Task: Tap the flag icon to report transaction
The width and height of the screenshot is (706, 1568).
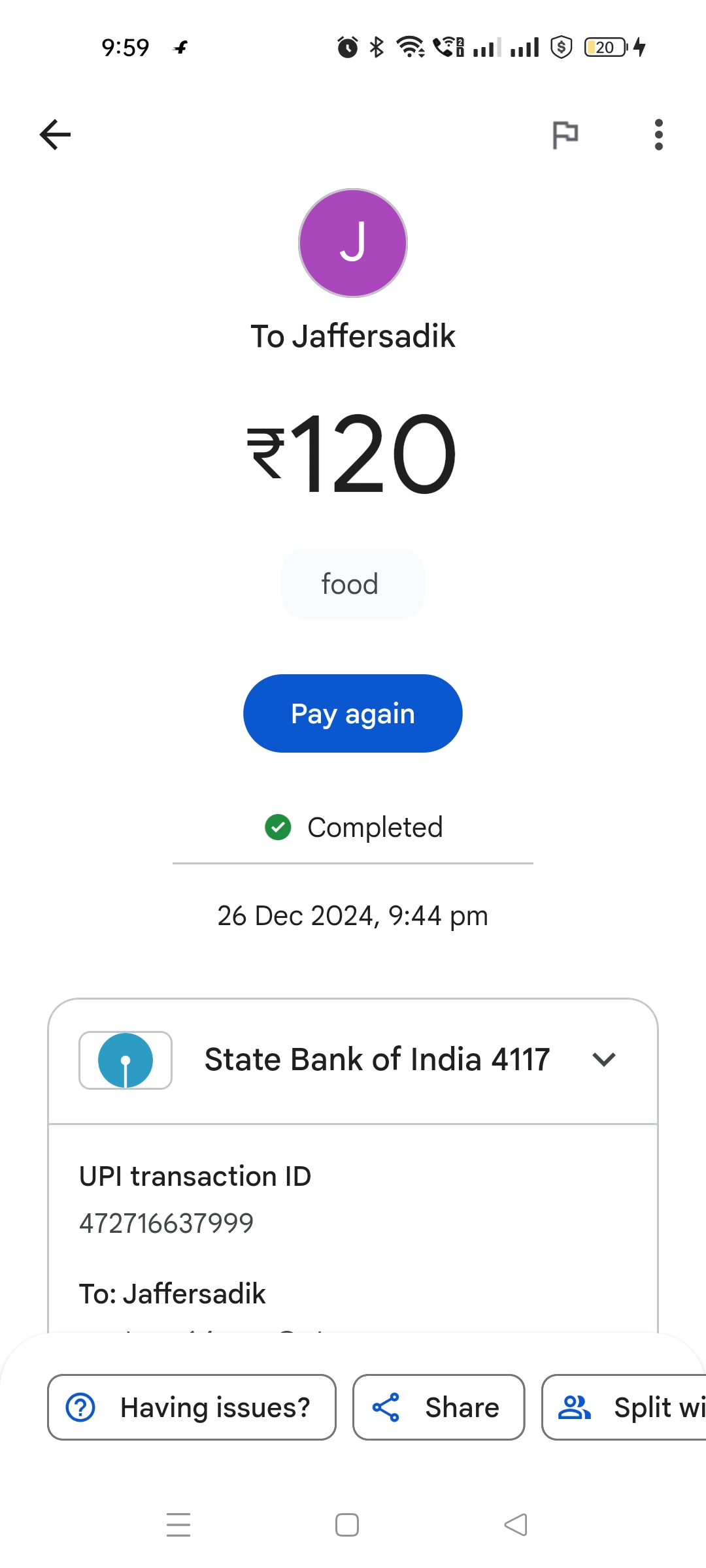Action: [x=565, y=135]
